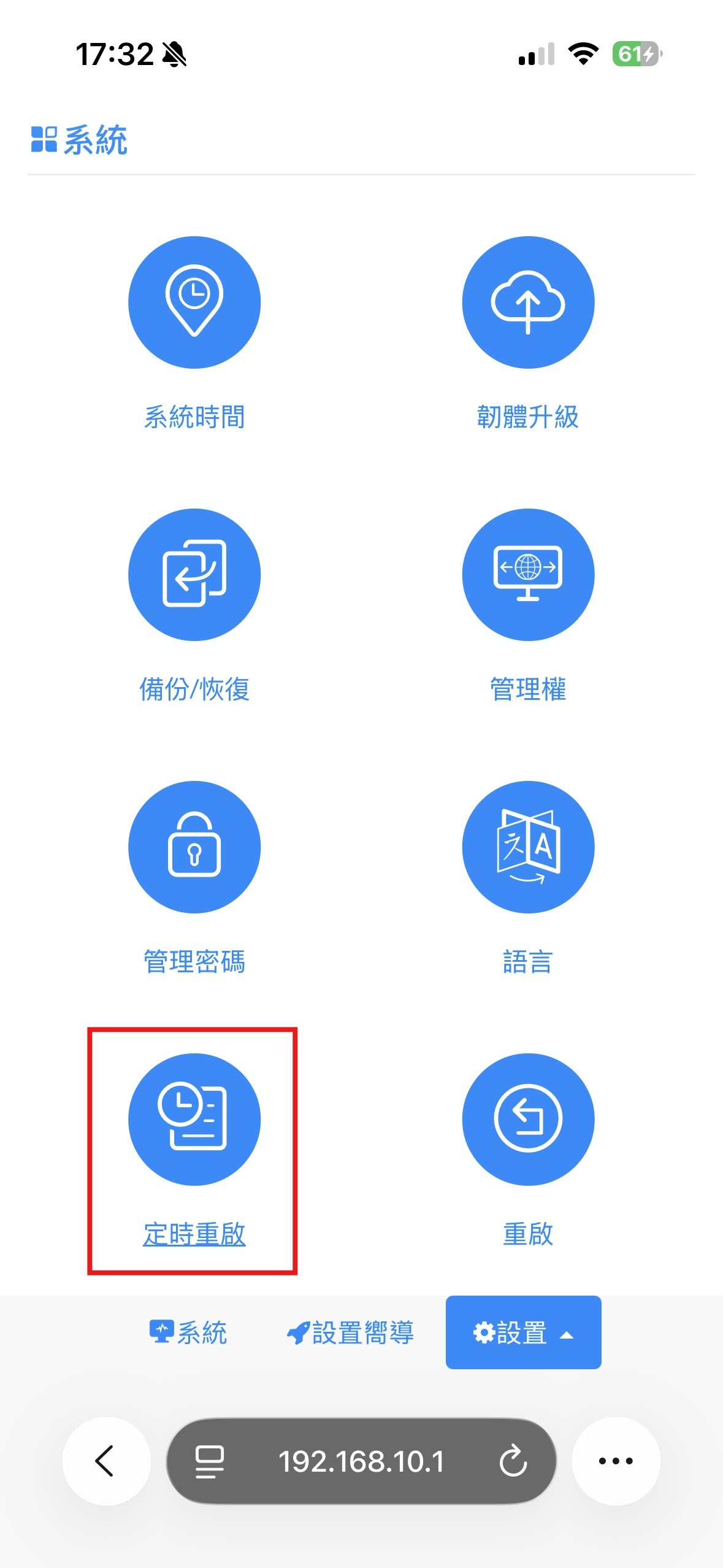Select the 設置嚮導 setup wizard rocket icon
The image size is (723, 1568).
pos(299,1332)
